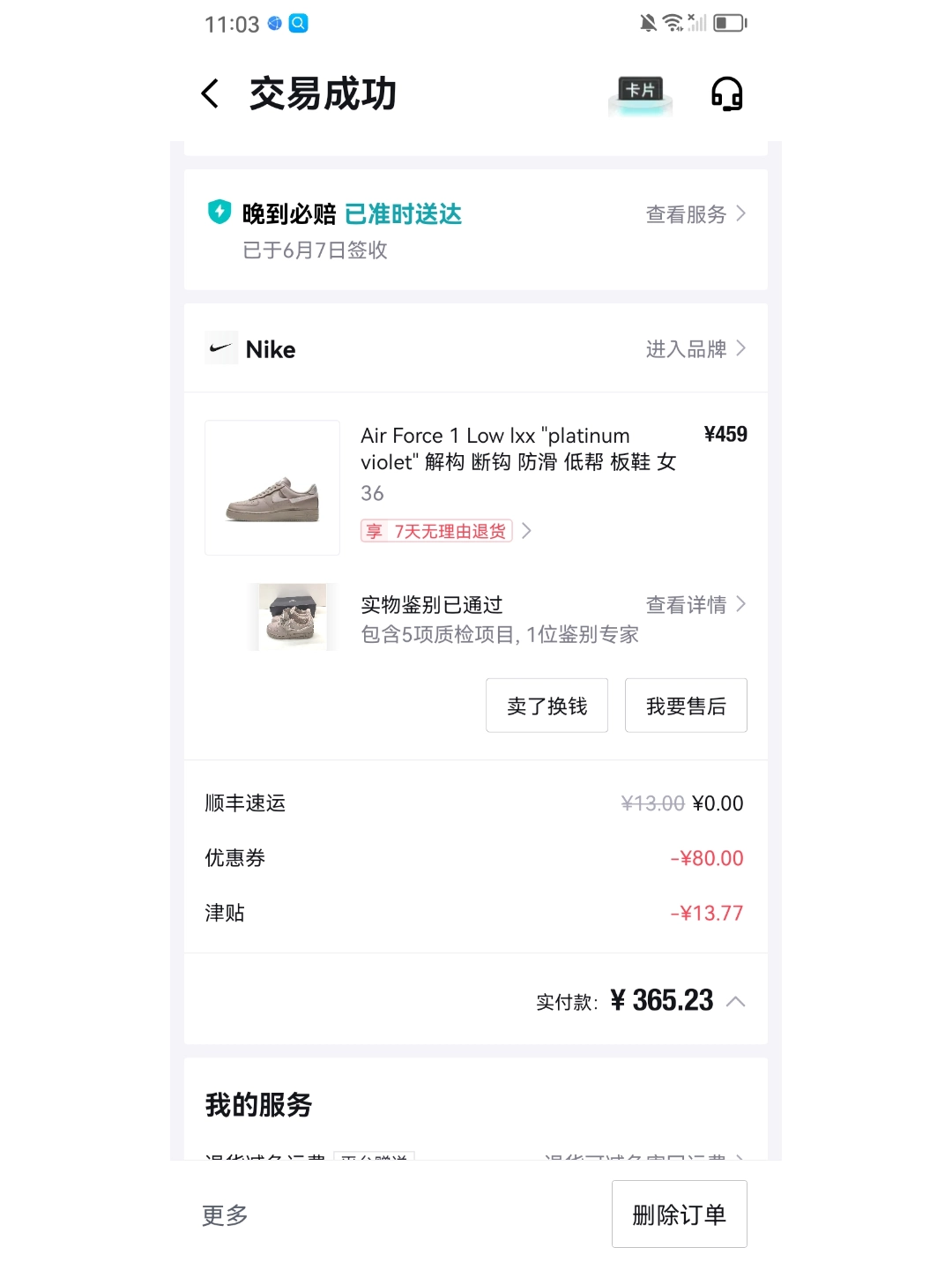Tap the 删除订单 button
952x1270 pixels.
coord(679,1214)
